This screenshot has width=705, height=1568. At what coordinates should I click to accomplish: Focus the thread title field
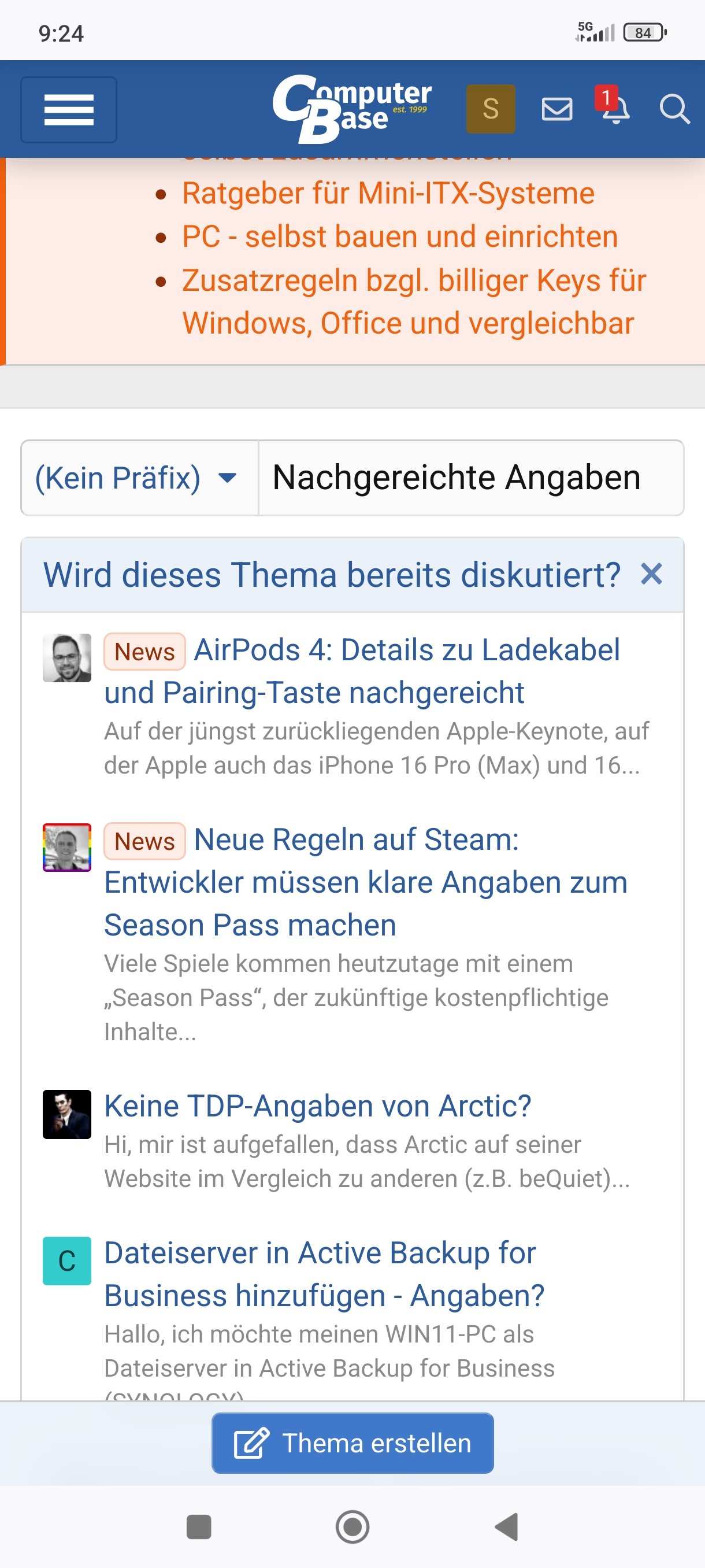click(470, 478)
